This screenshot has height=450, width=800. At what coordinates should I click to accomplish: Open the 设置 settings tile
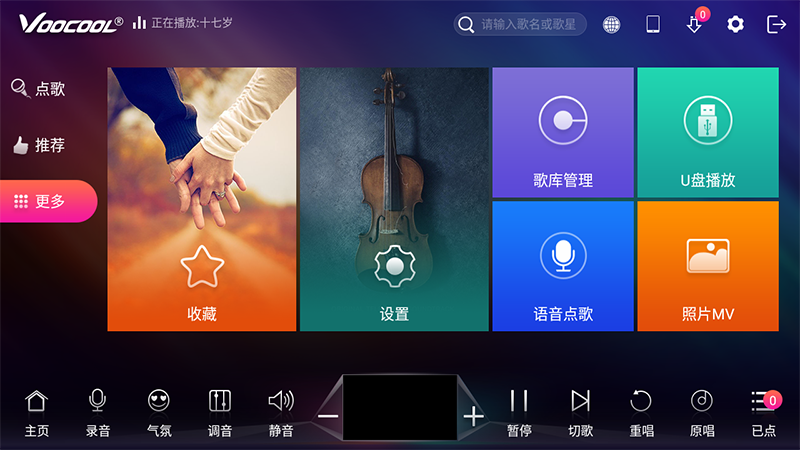click(394, 199)
